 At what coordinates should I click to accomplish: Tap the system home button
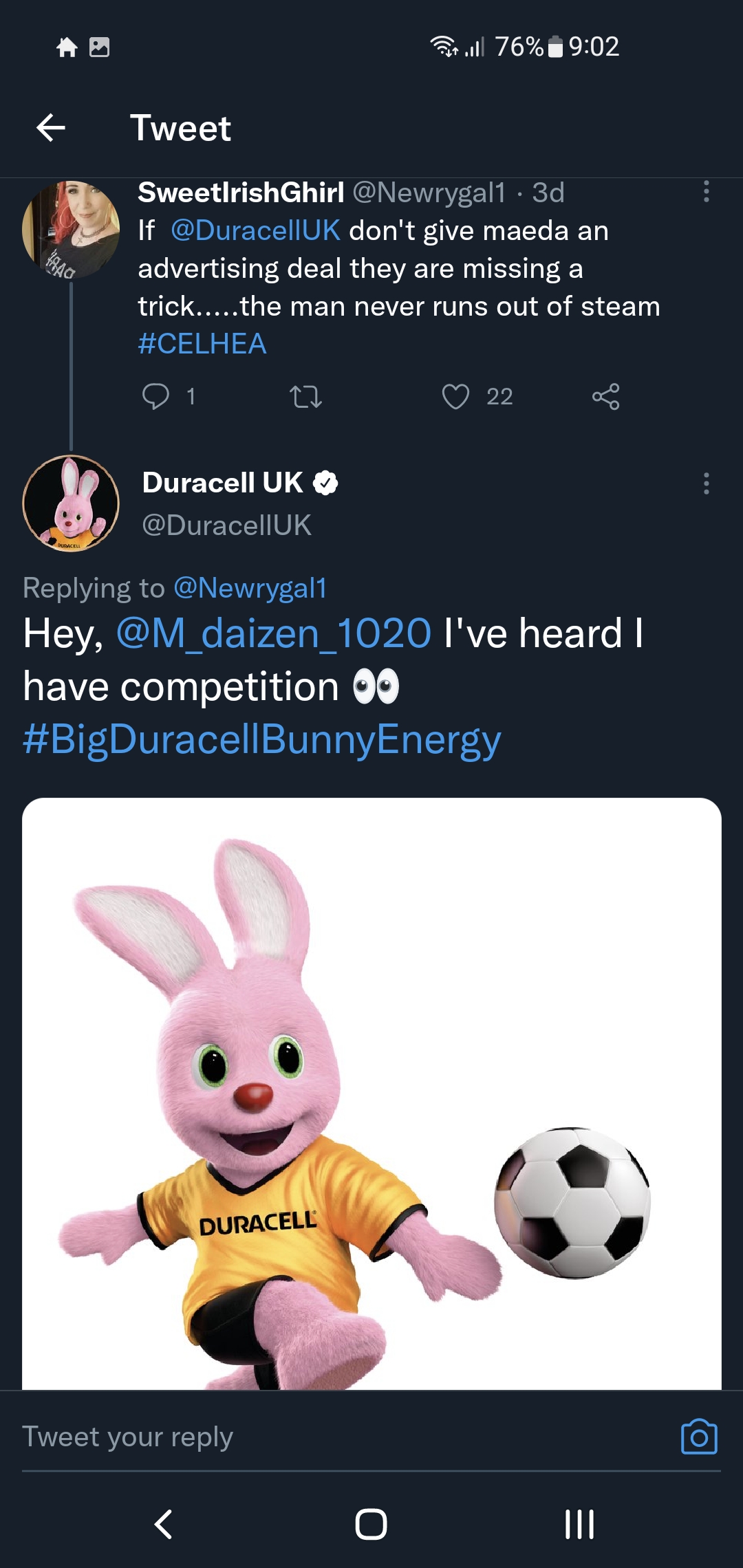click(x=371, y=1524)
